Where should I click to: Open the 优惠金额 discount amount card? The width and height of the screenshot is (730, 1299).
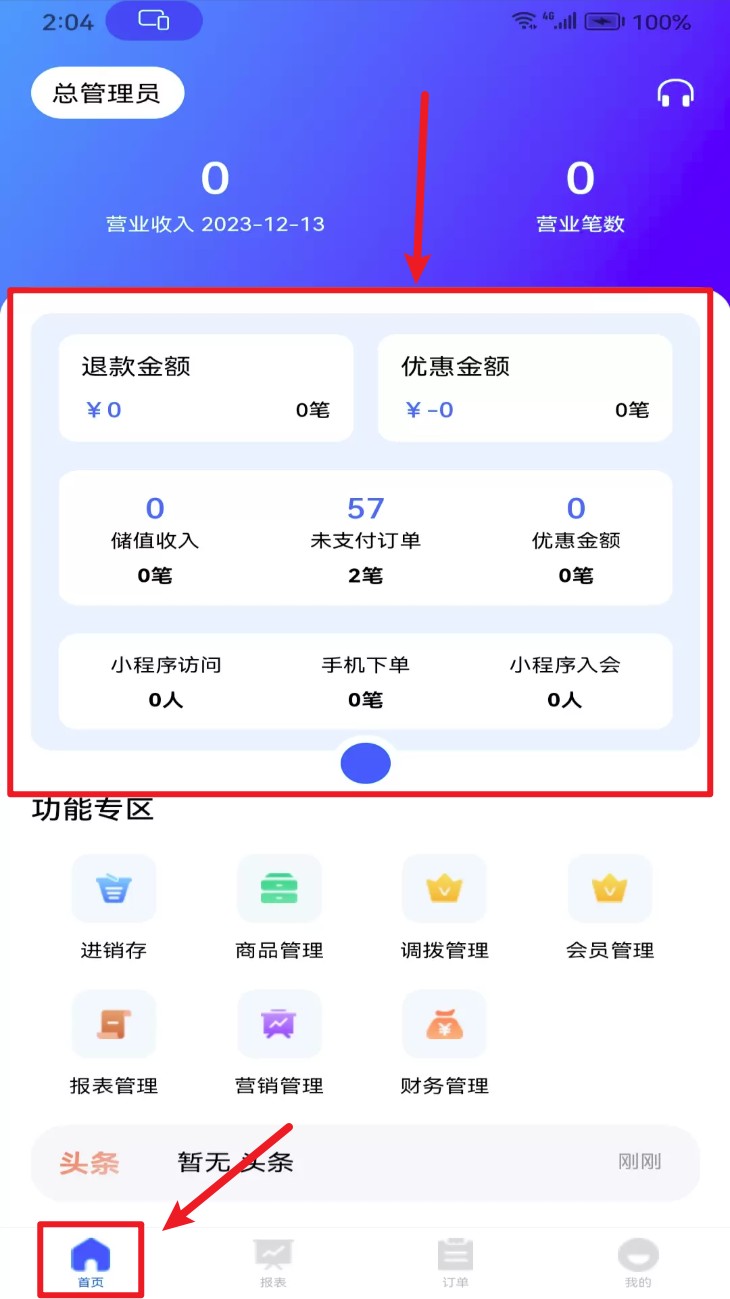(524, 388)
